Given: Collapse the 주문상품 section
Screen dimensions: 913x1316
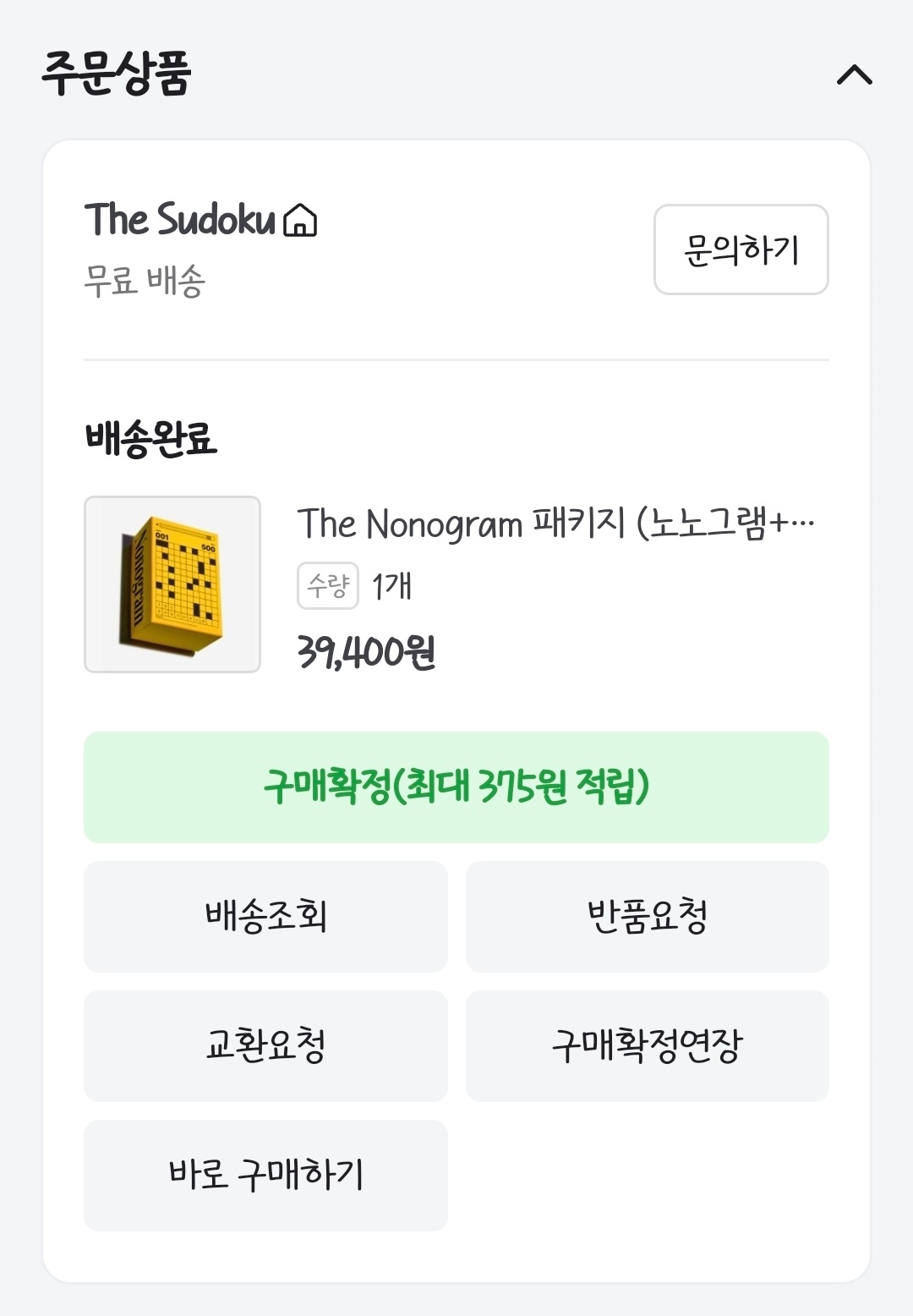Looking at the screenshot, I should point(854,75).
